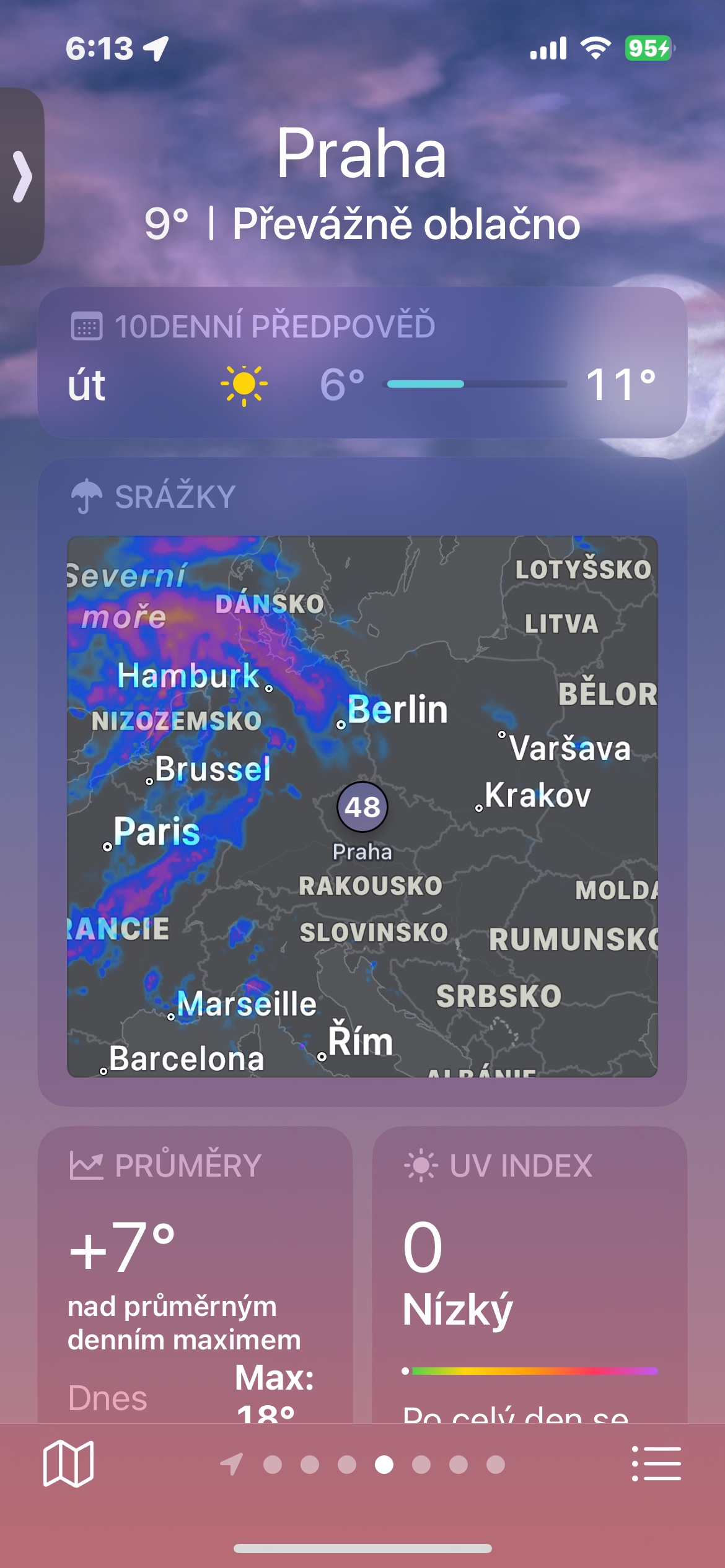Jump to the current location page indicator
Screen dimensions: 725x1568
(x=232, y=1465)
